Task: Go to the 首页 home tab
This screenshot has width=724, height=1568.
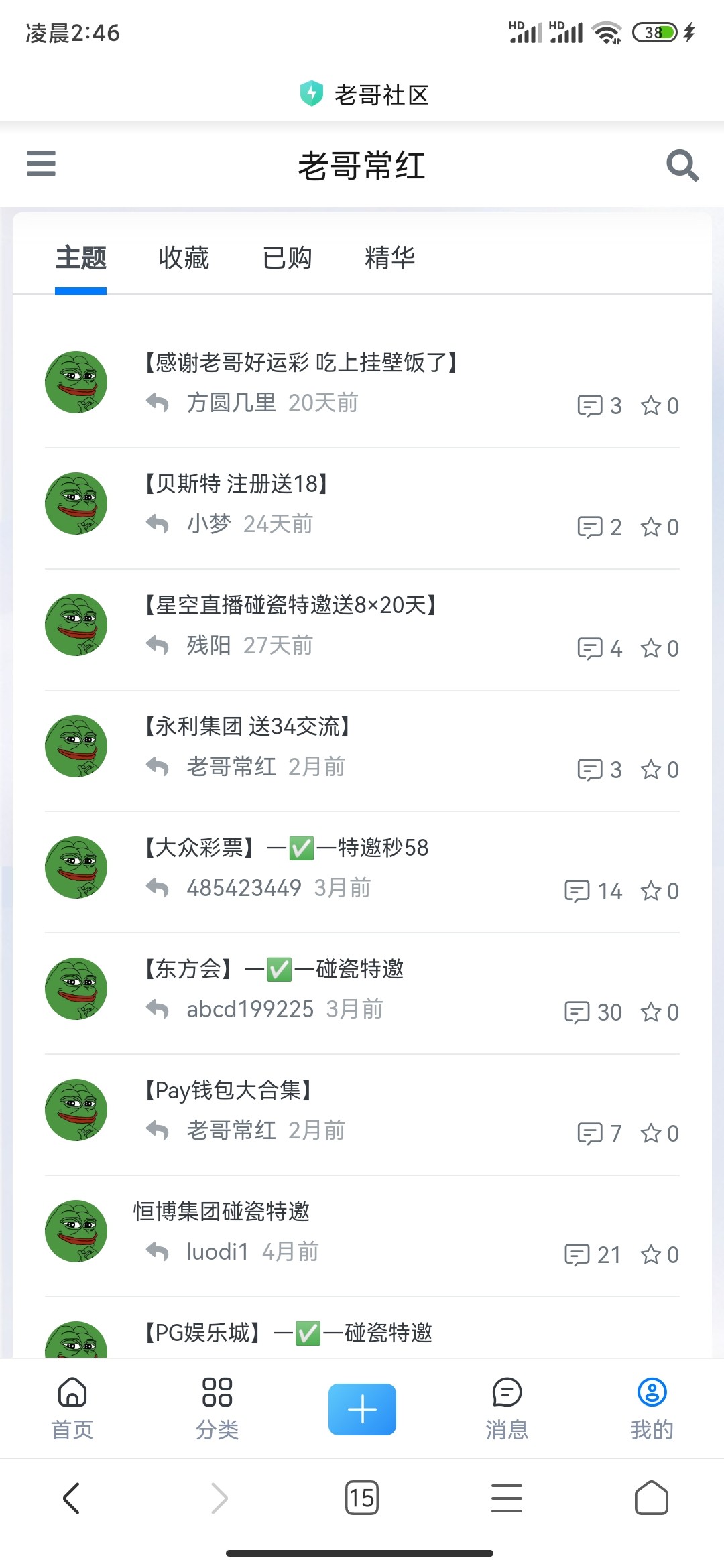Action: [x=72, y=1409]
